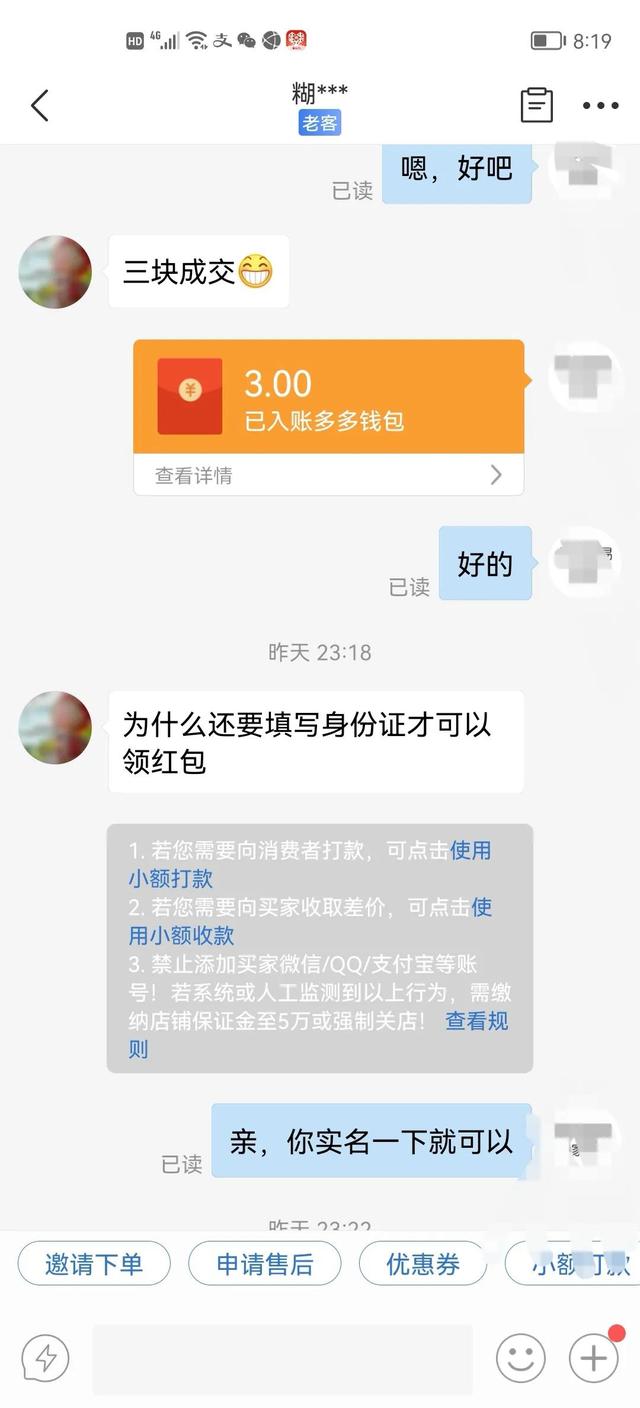The width and height of the screenshot is (640, 1408).
Task: Tap the 使用小额打款 link
Action: click(170, 879)
